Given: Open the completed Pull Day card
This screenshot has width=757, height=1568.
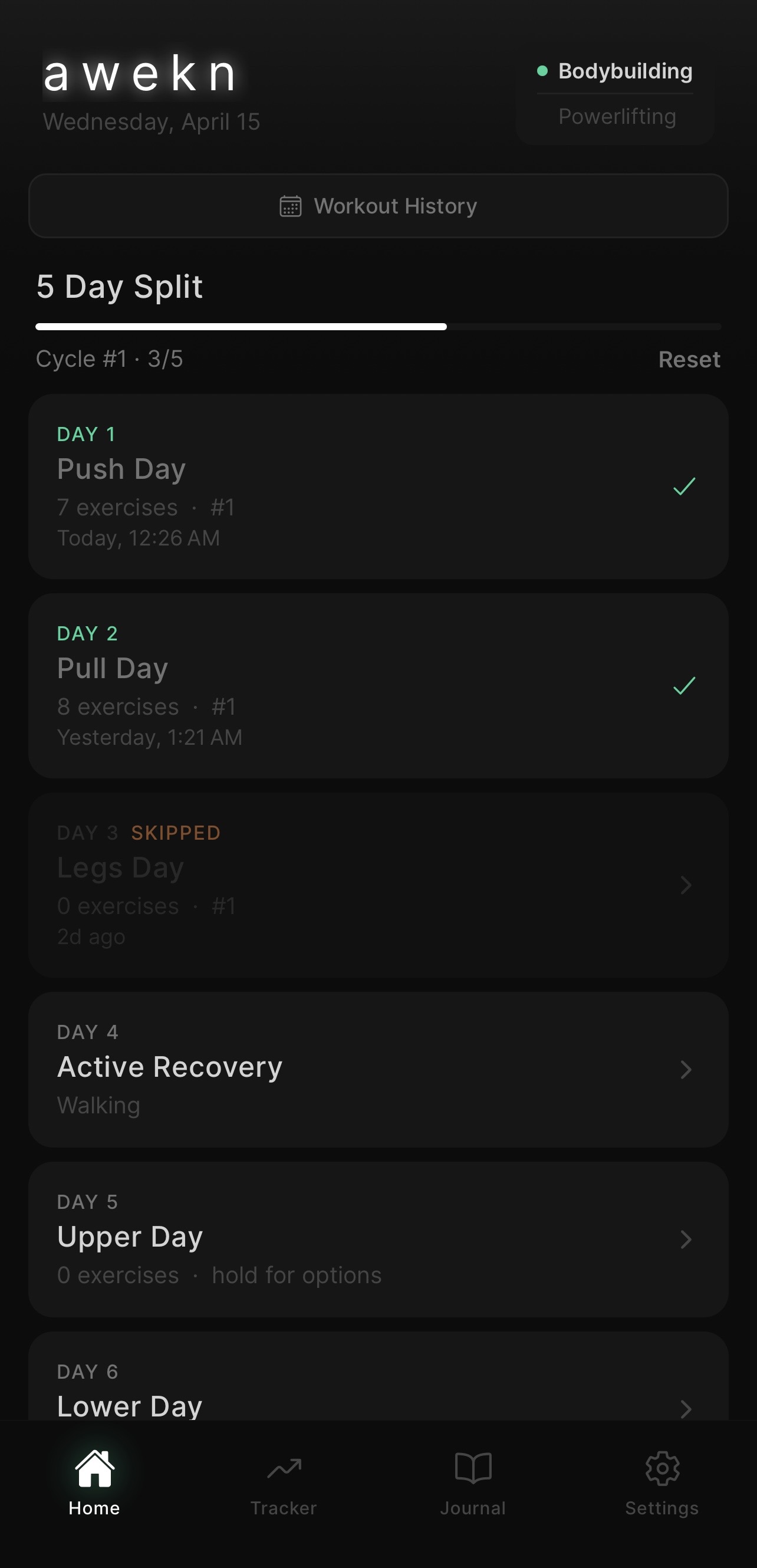Looking at the screenshot, I should point(378,686).
